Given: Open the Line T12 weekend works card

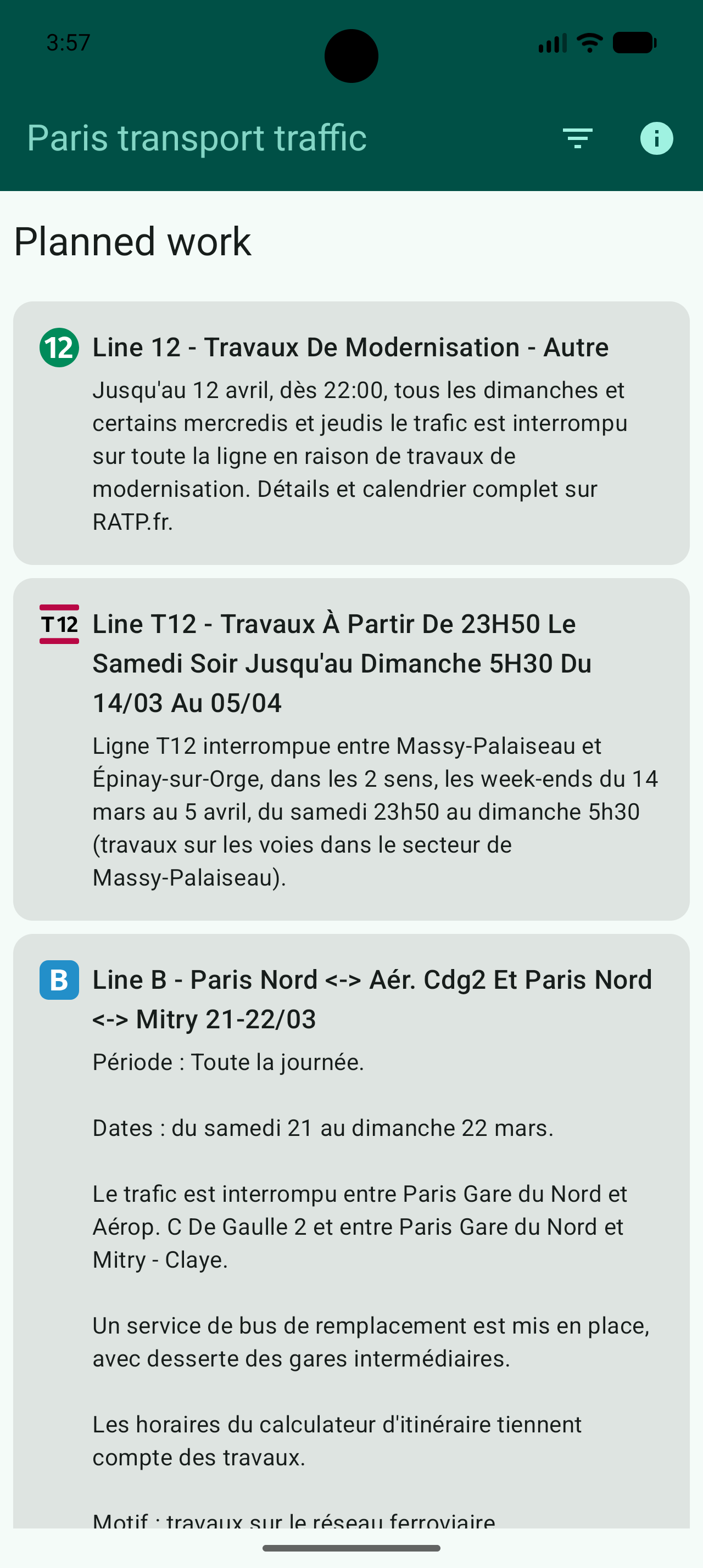Looking at the screenshot, I should tap(351, 749).
